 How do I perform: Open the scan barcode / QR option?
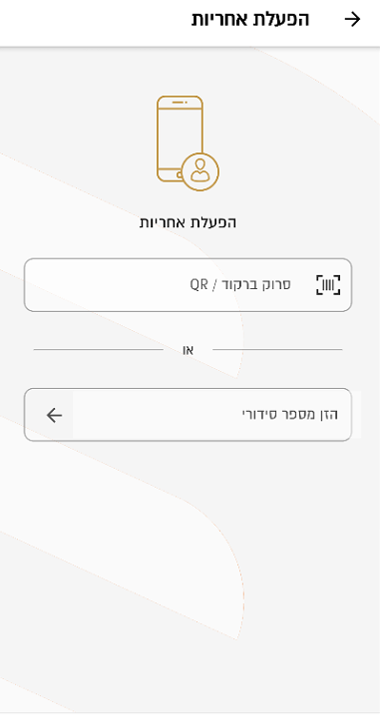[x=188, y=285]
